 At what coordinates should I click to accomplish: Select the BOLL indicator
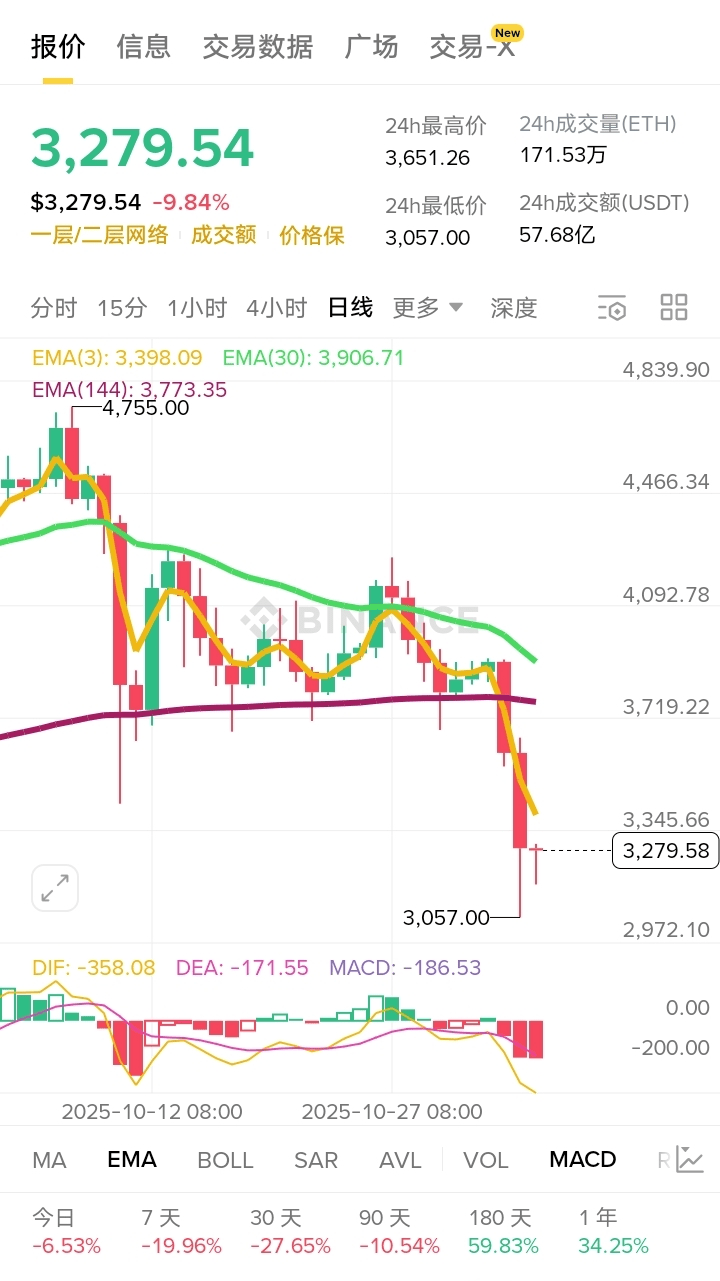click(x=225, y=1160)
